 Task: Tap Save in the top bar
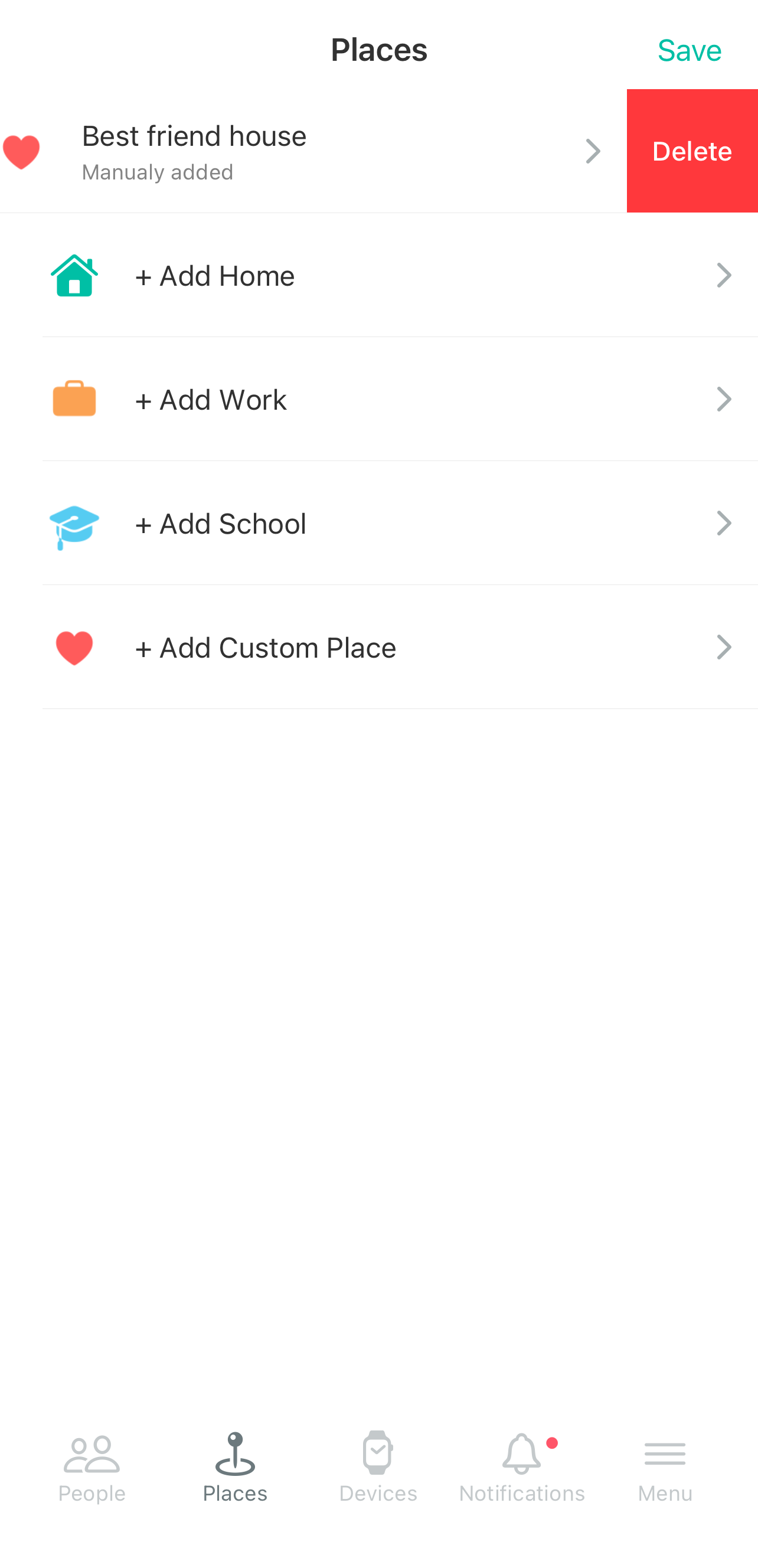pyautogui.click(x=689, y=50)
